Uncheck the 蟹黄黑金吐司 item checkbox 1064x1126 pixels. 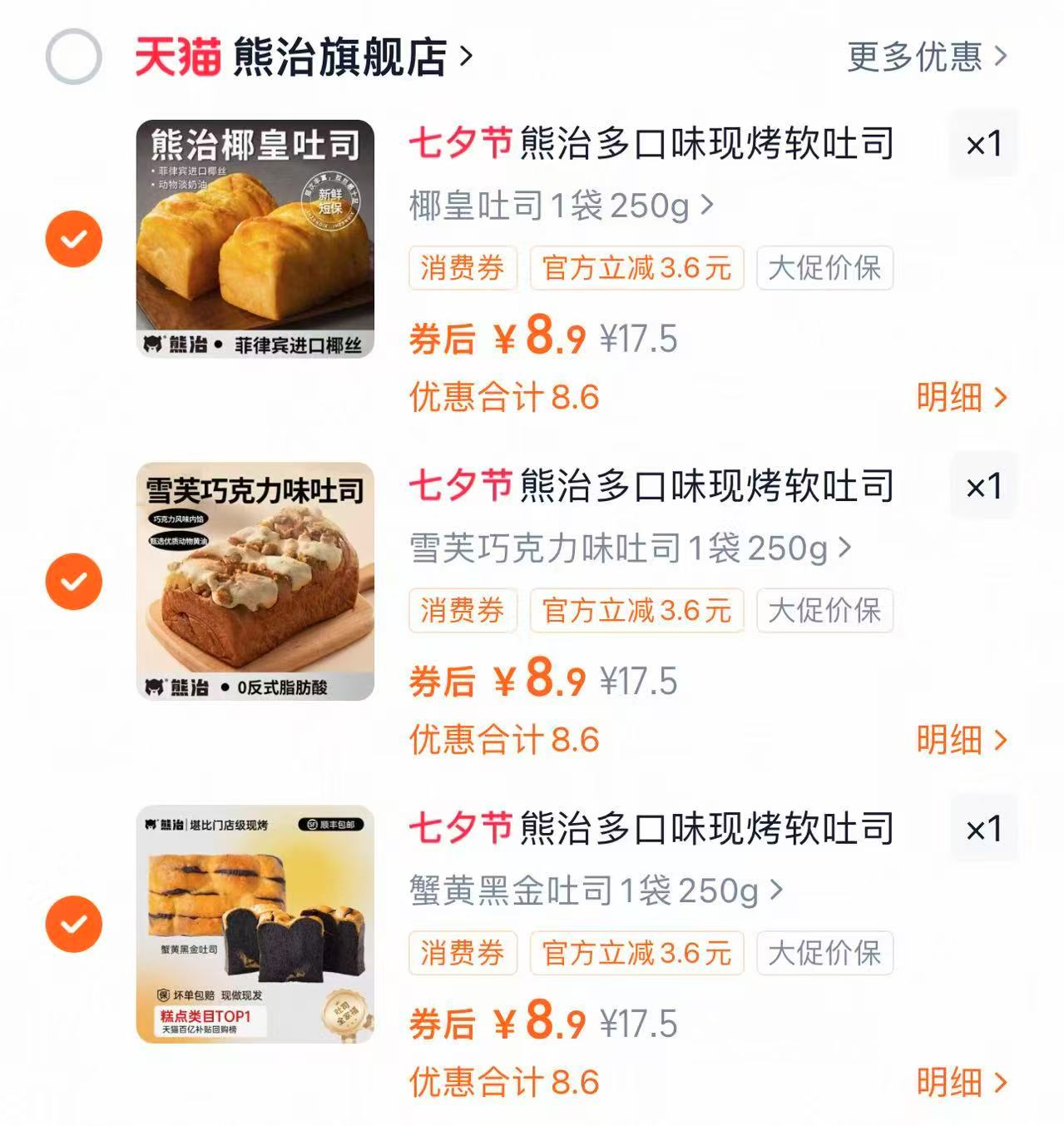click(x=73, y=924)
